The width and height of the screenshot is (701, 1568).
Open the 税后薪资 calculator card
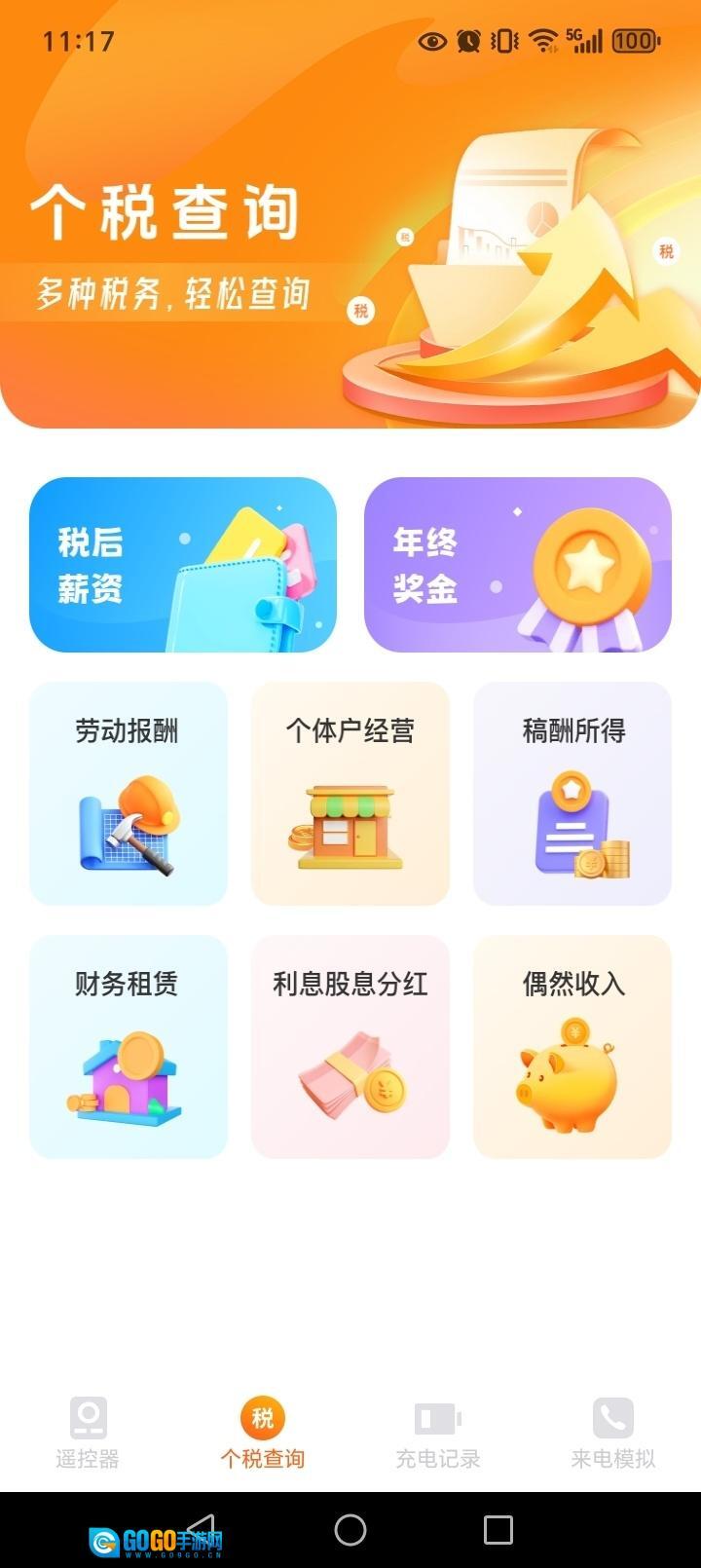(x=183, y=565)
